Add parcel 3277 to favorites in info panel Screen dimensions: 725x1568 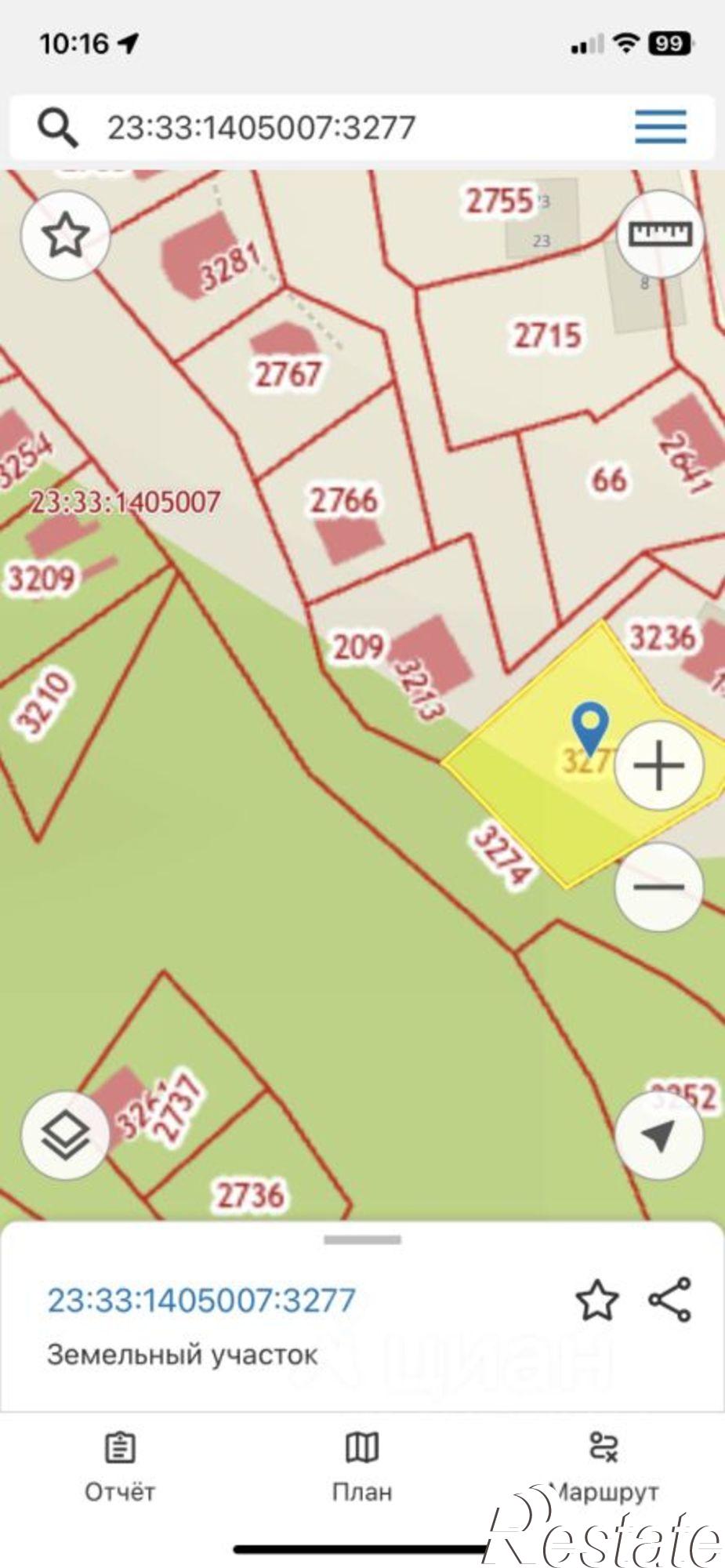597,1300
